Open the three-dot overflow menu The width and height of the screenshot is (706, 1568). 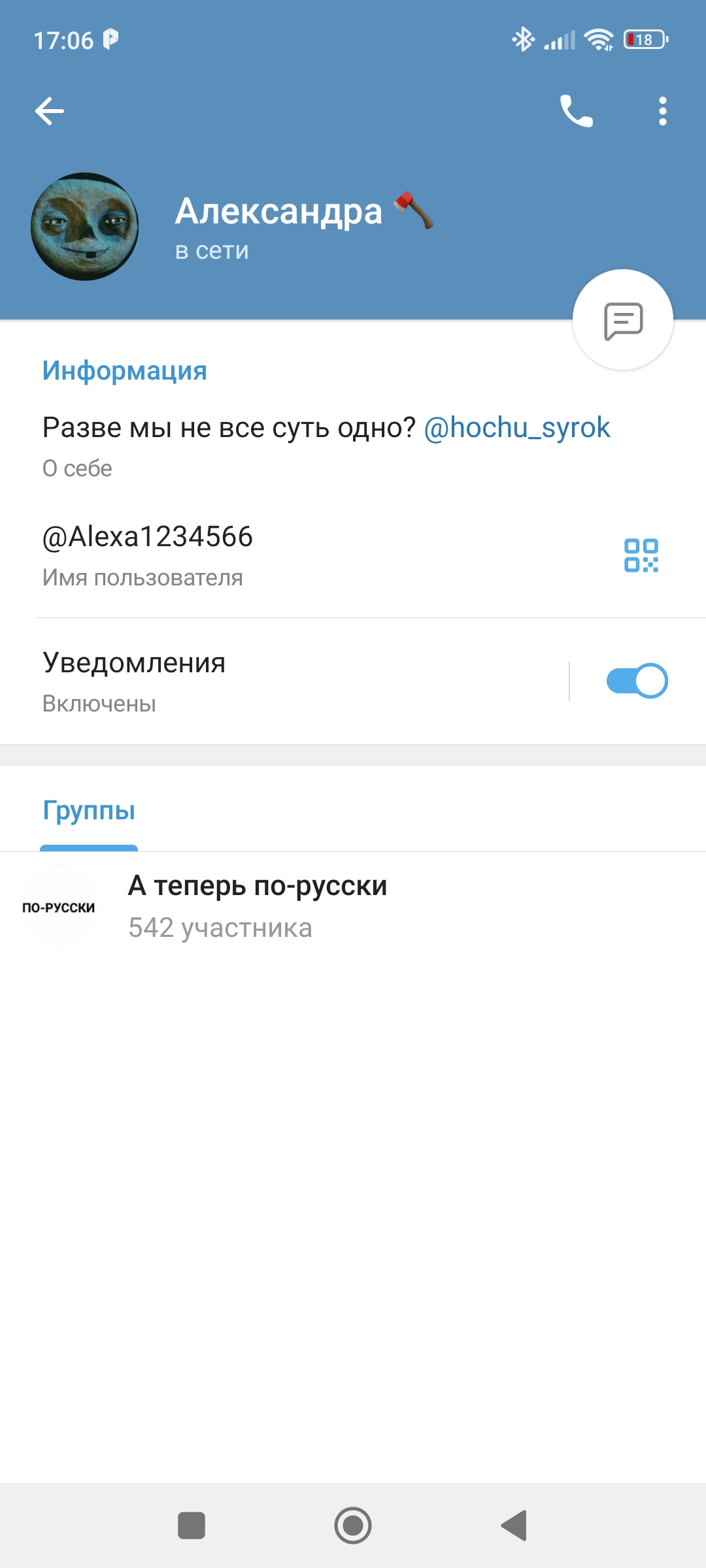(662, 111)
